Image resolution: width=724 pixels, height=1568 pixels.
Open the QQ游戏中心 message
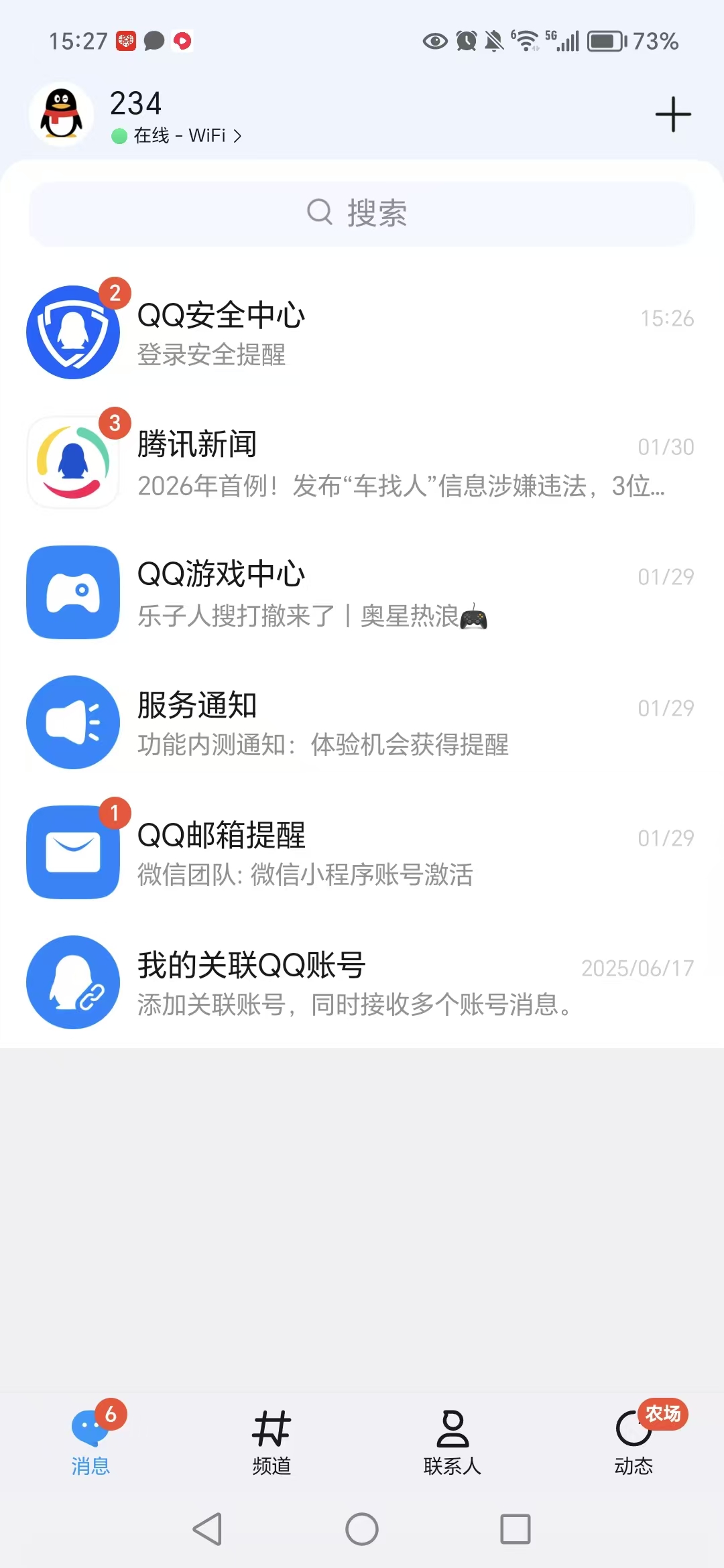tap(362, 593)
